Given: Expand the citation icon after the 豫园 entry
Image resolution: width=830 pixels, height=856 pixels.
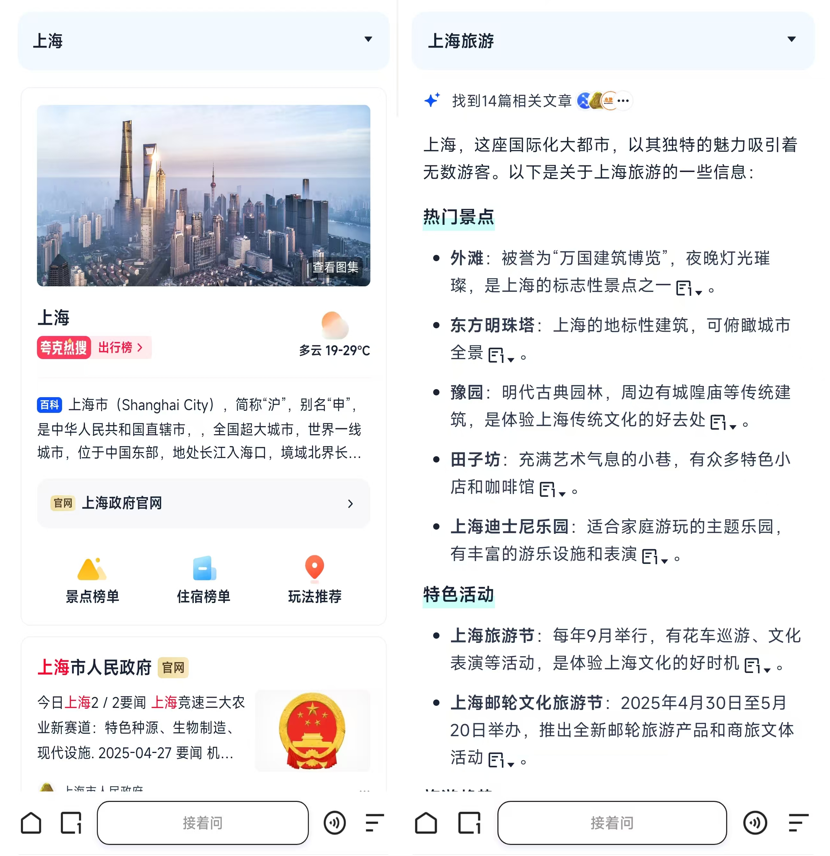Looking at the screenshot, I should tap(722, 422).
